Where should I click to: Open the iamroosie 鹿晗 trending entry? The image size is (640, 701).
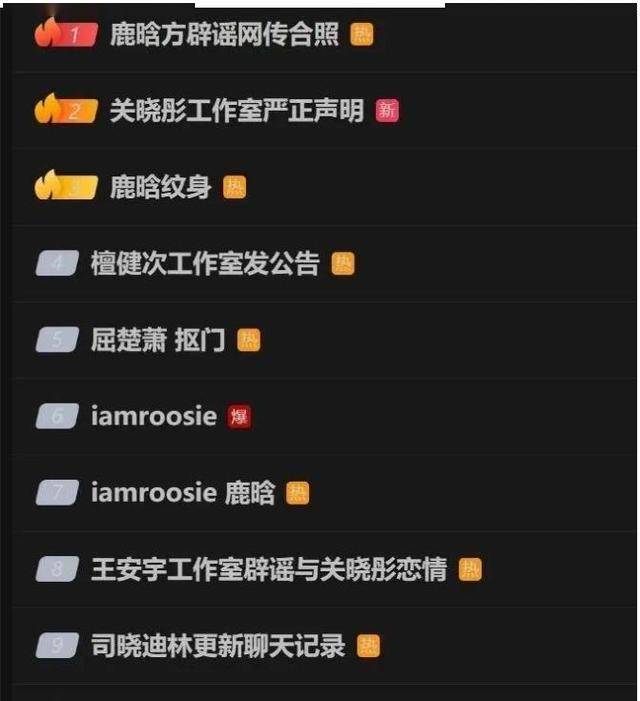click(x=182, y=493)
